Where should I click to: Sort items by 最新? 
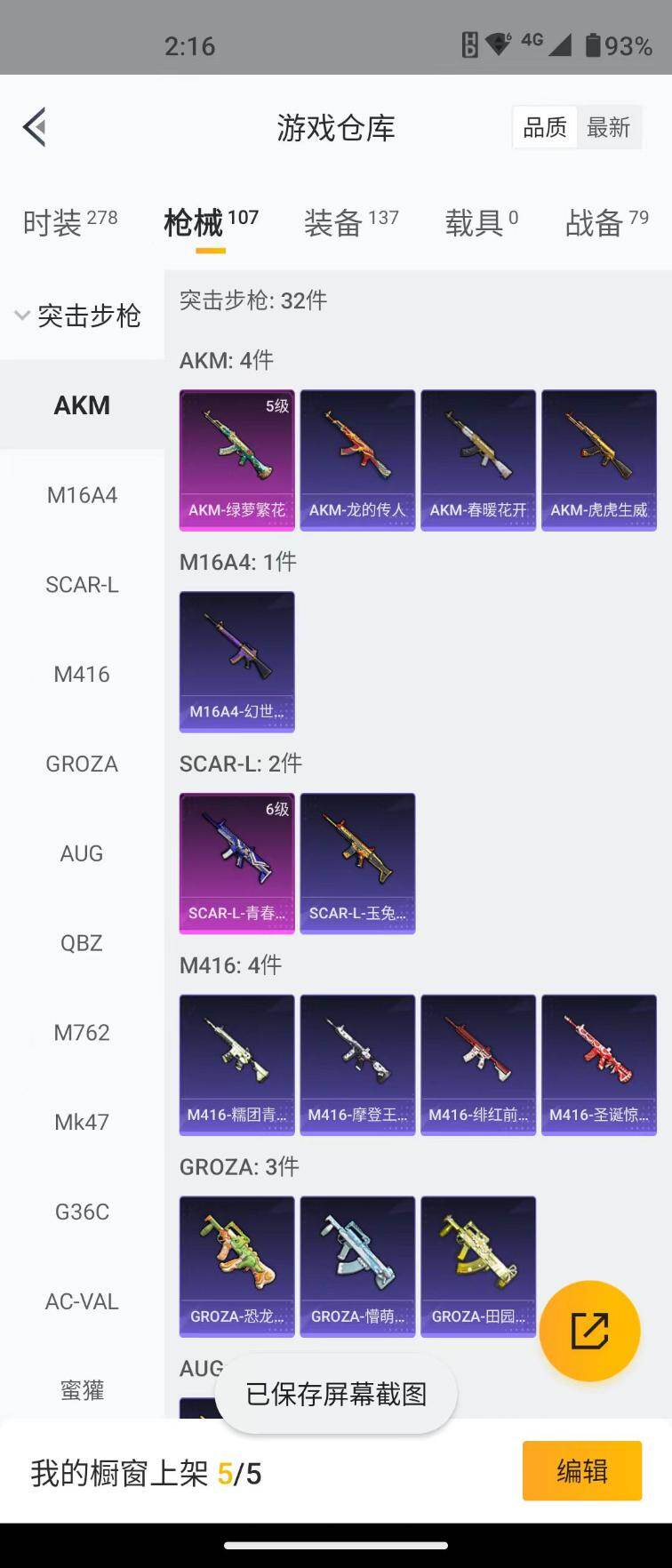click(609, 128)
